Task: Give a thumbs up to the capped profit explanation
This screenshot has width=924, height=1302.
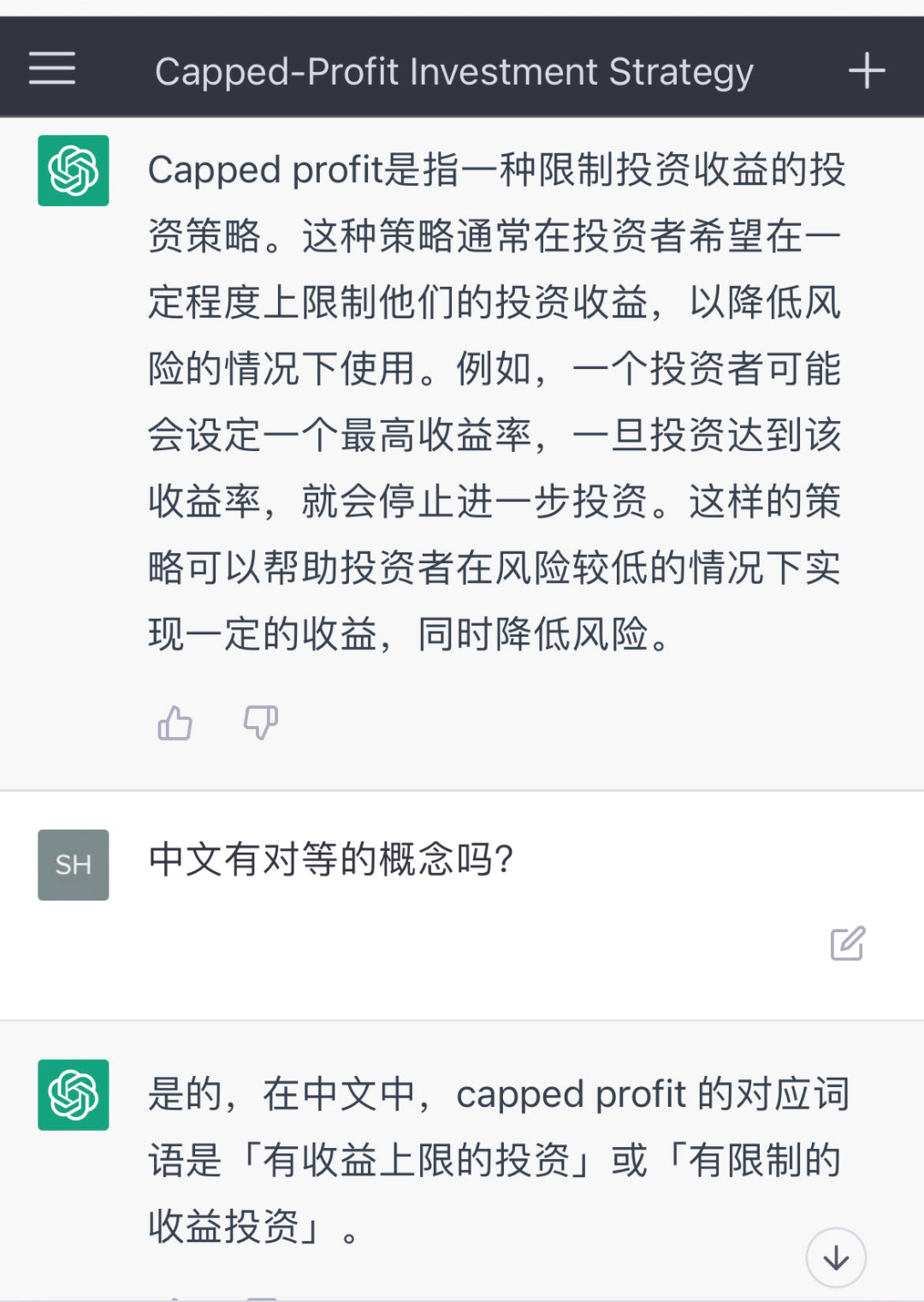Action: click(x=175, y=723)
